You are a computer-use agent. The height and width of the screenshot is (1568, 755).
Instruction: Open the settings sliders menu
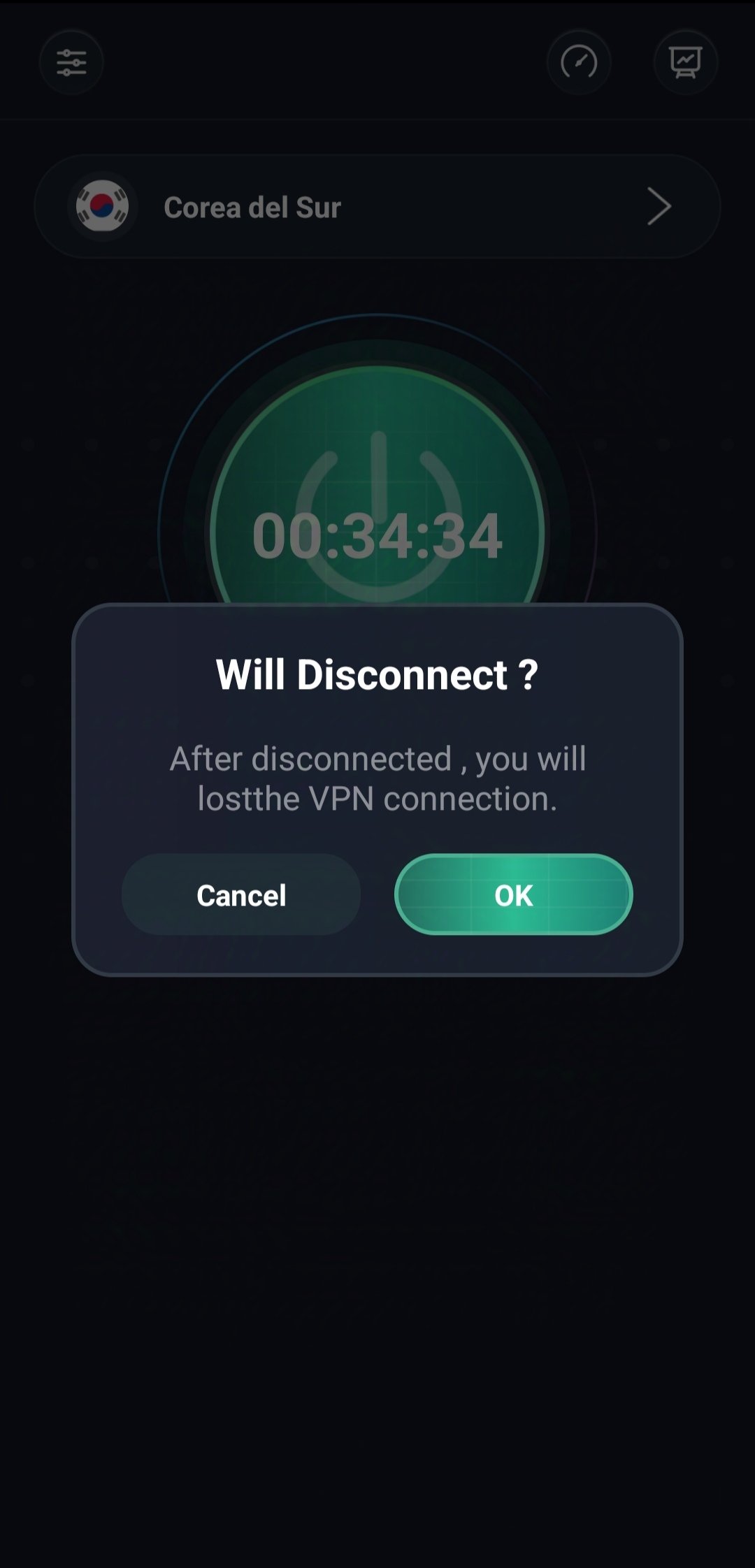point(71,62)
